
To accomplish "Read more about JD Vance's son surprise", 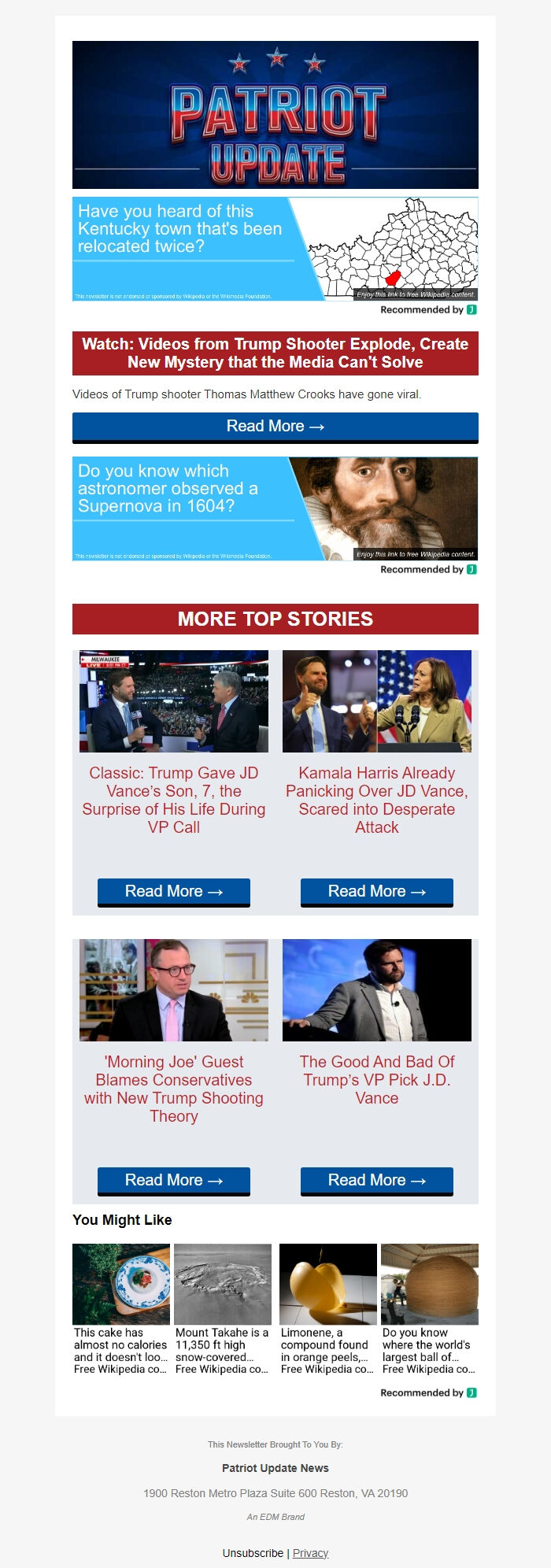I will pyautogui.click(x=173, y=892).
